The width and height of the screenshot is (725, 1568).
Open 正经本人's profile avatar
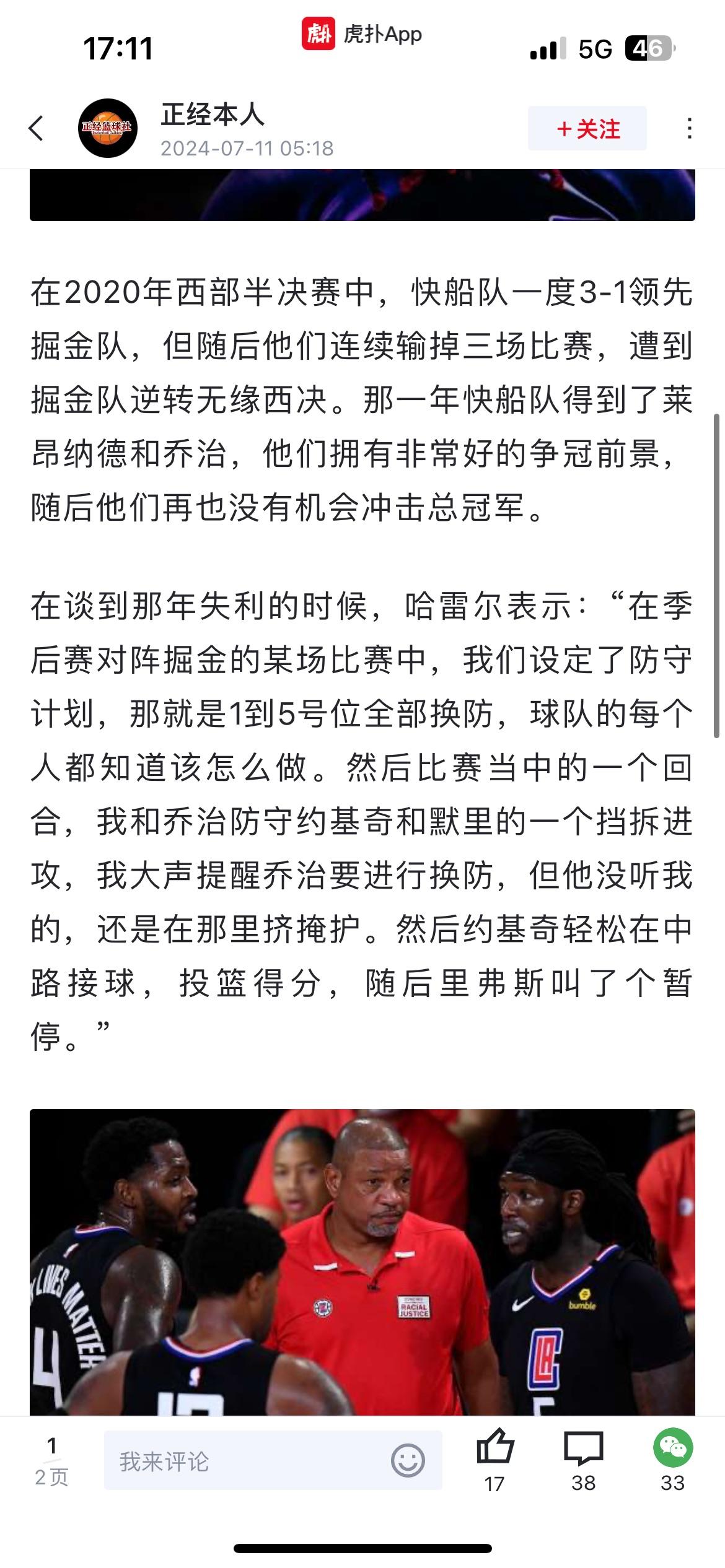108,128
